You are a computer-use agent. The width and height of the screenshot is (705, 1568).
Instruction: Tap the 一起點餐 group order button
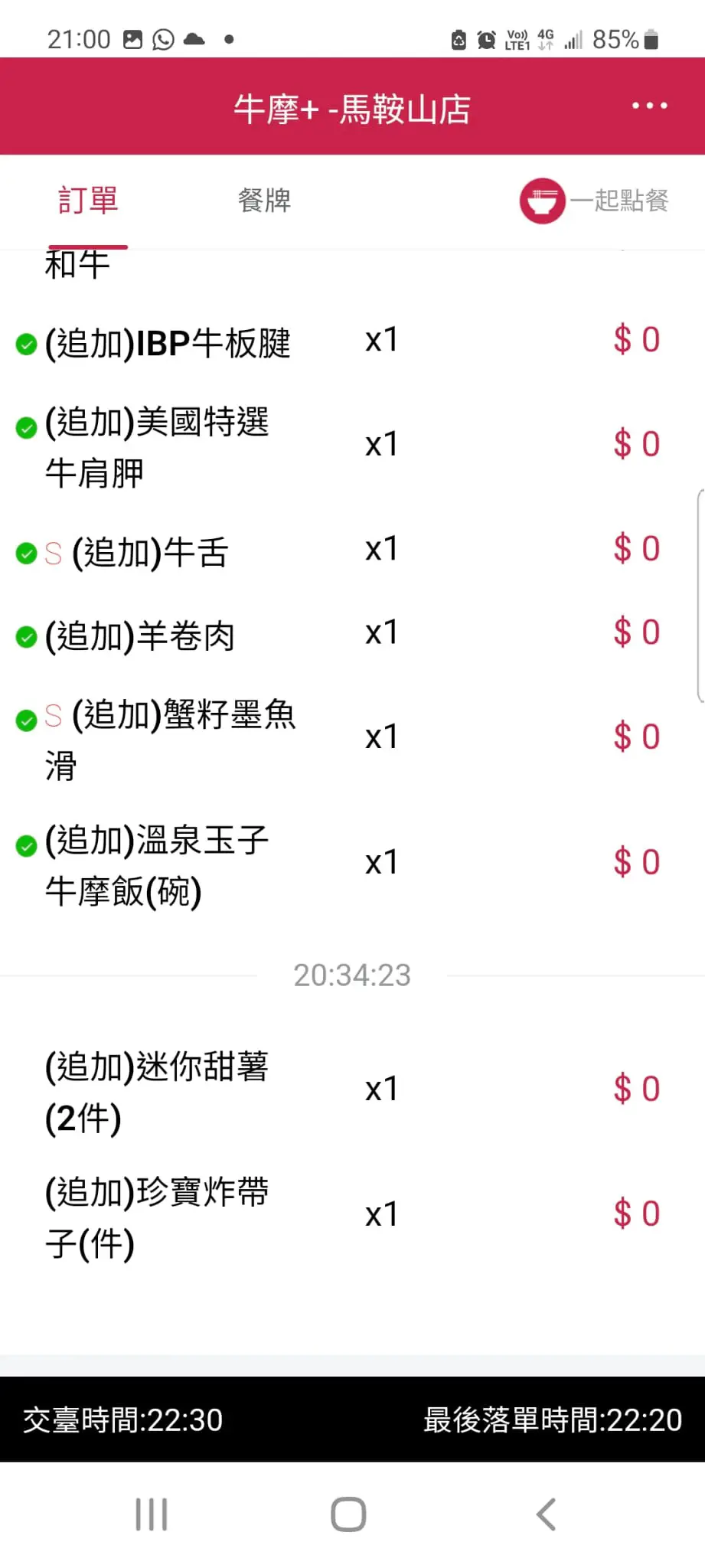594,201
